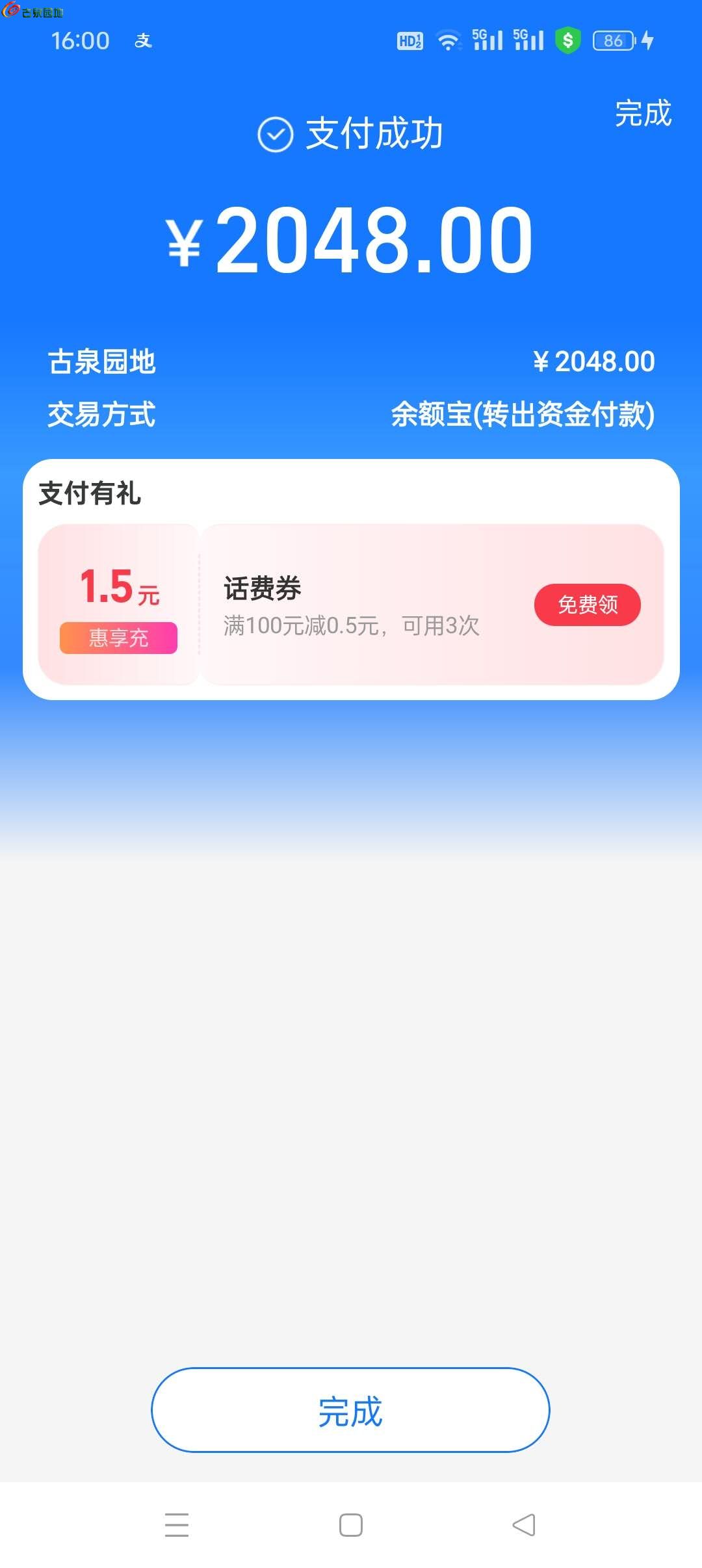702x1568 pixels.
Task: Claim the coupon with the 免费领 button
Action: (586, 603)
